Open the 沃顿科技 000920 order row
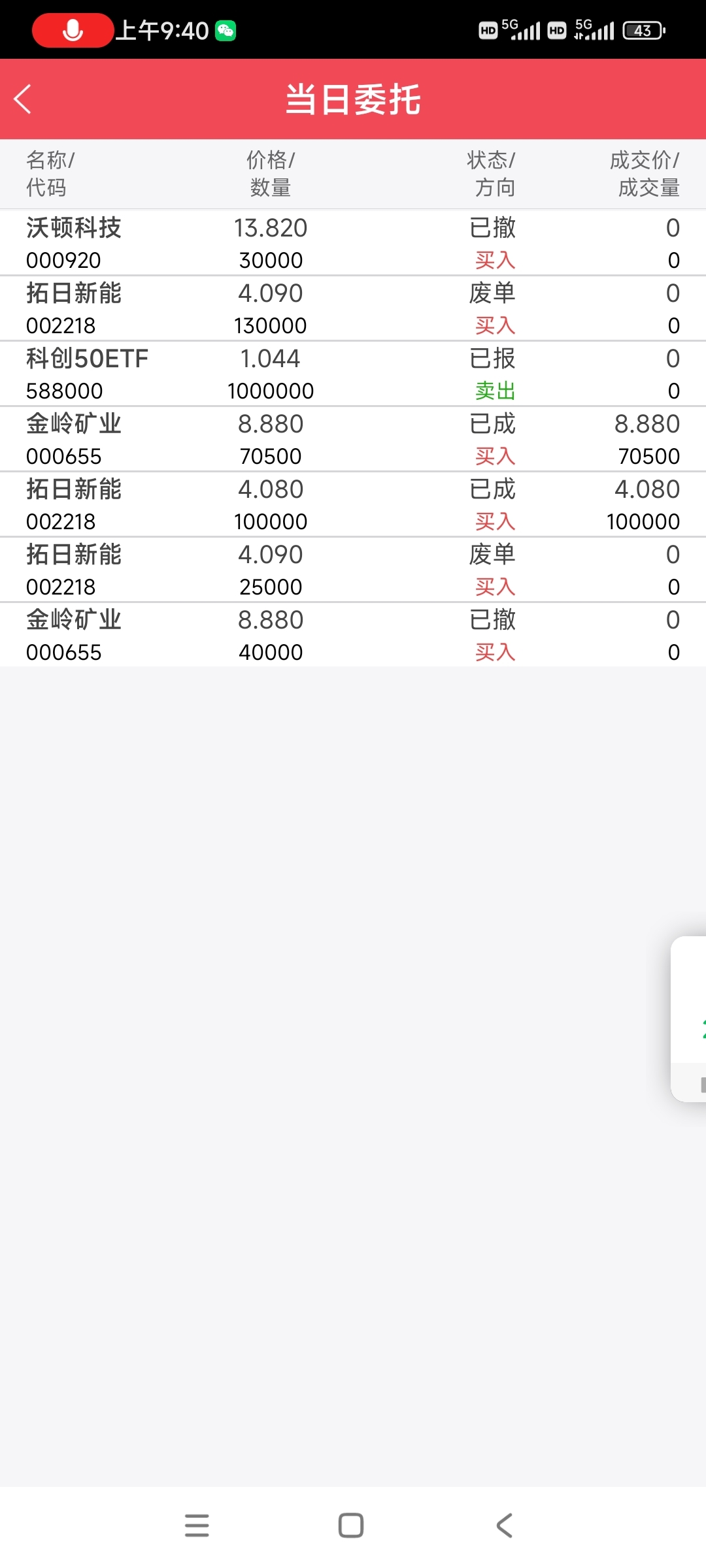This screenshot has width=706, height=1568. pyautogui.click(x=353, y=242)
